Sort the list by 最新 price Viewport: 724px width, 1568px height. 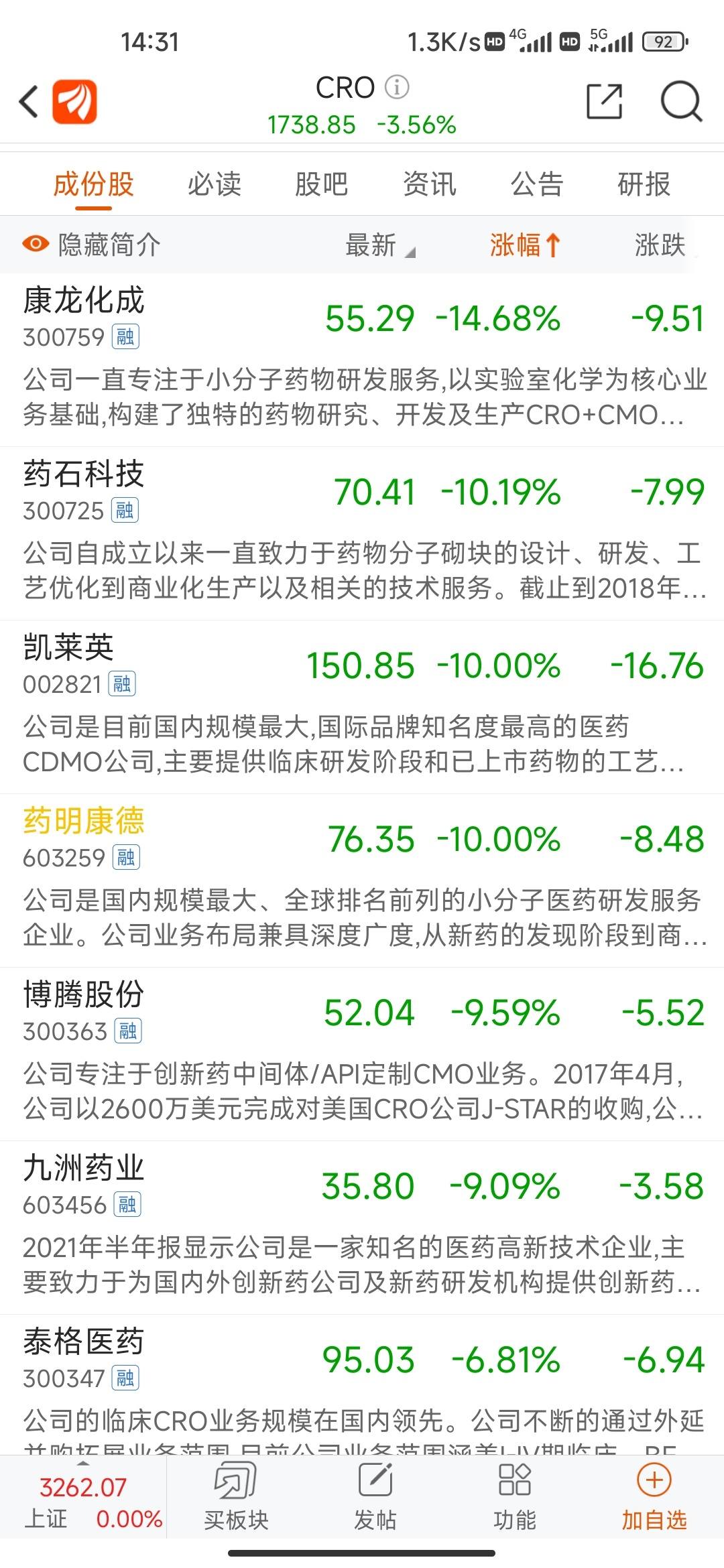point(379,245)
